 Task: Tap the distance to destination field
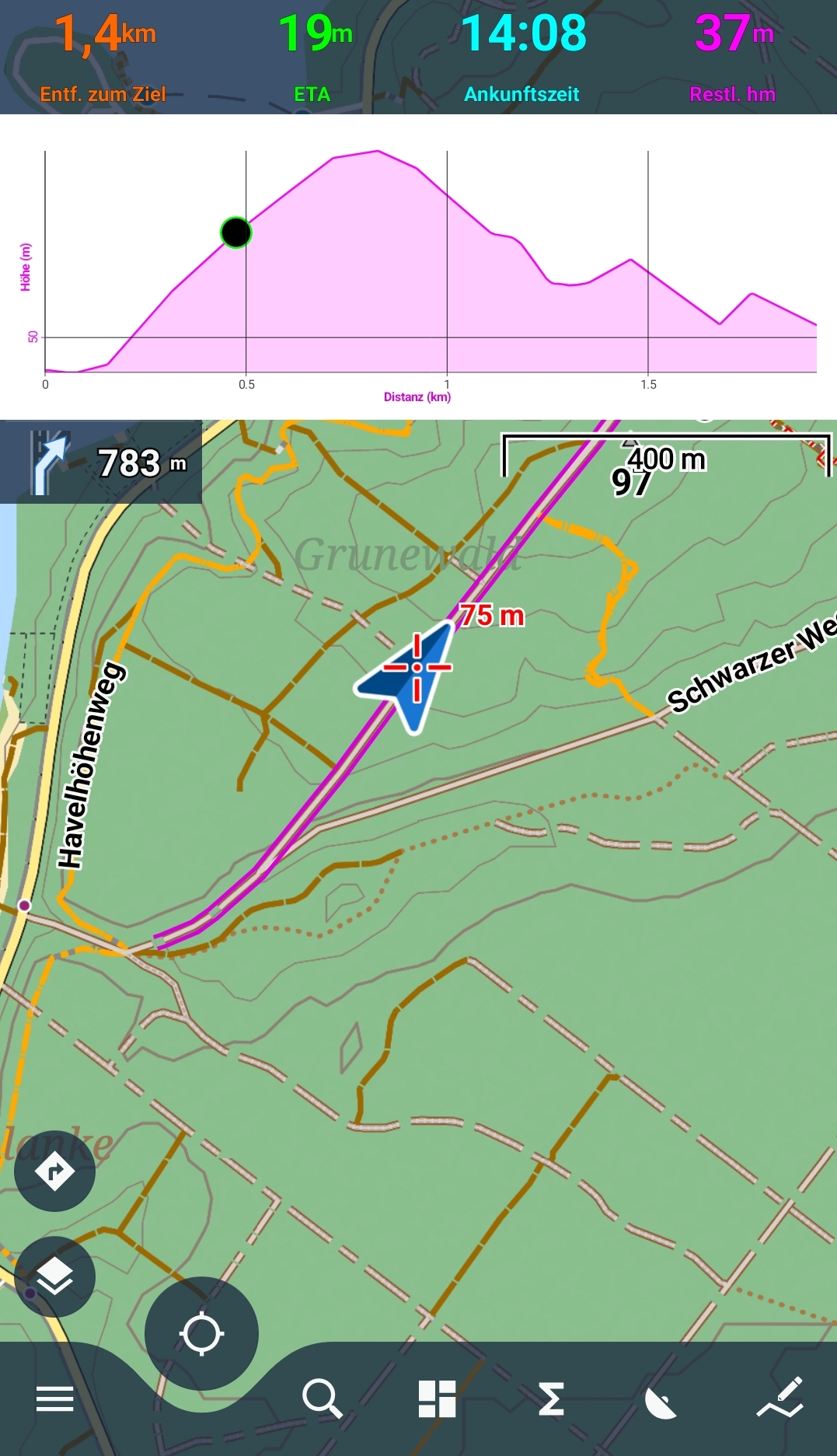(x=104, y=57)
